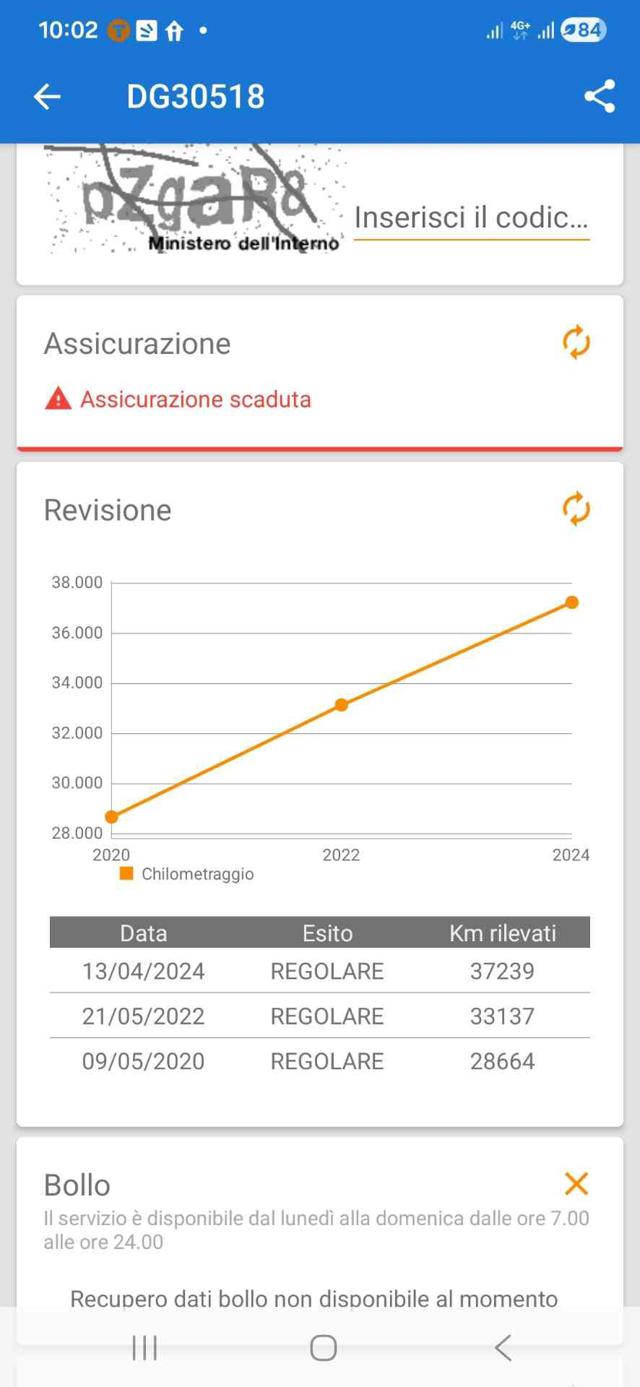
Task: Enter the captcha code field
Action: [x=471, y=218]
